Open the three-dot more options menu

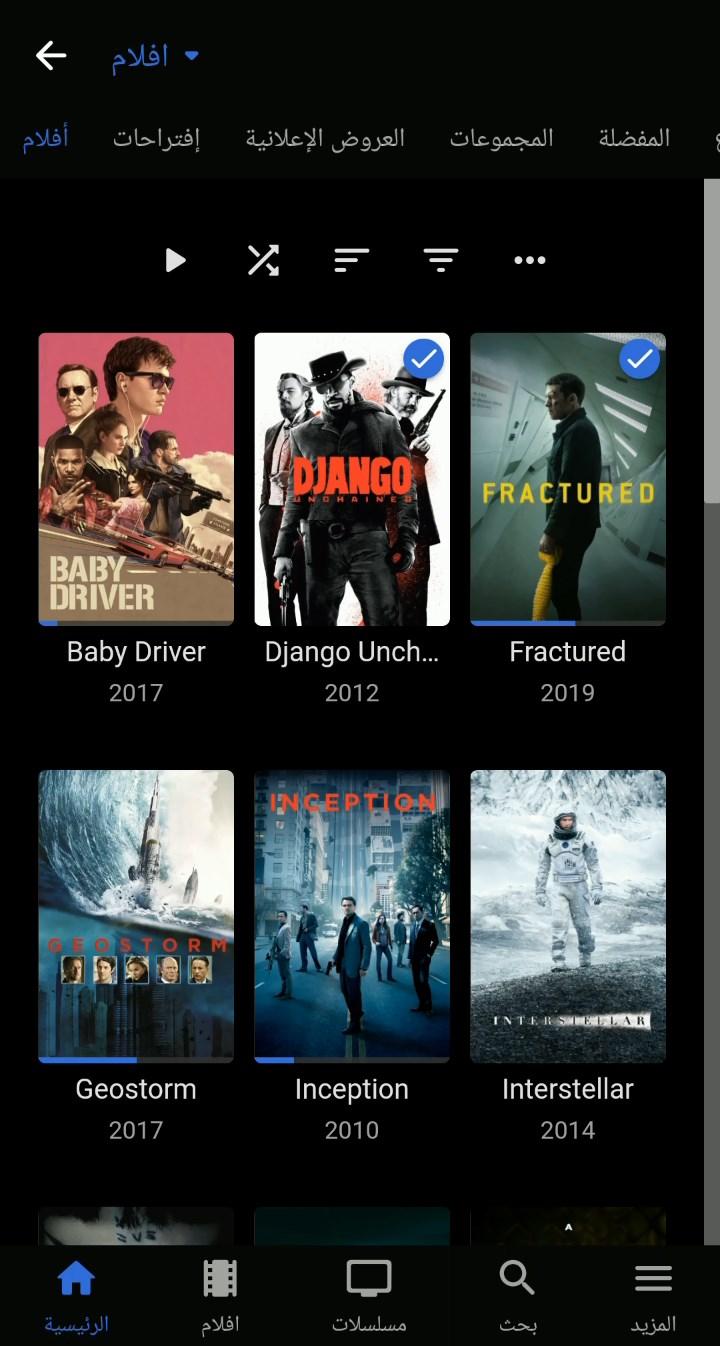coord(529,261)
